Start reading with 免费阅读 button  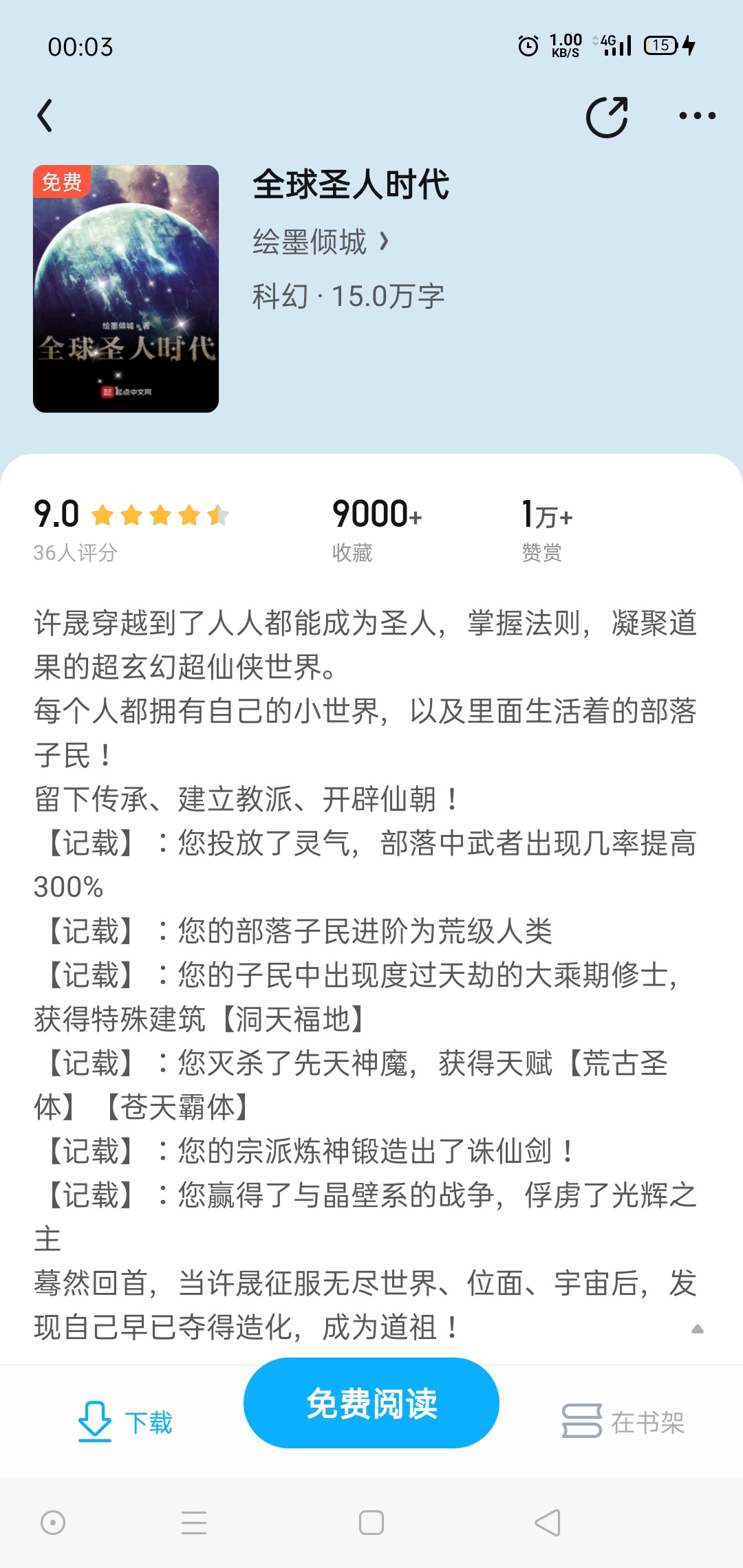371,1403
